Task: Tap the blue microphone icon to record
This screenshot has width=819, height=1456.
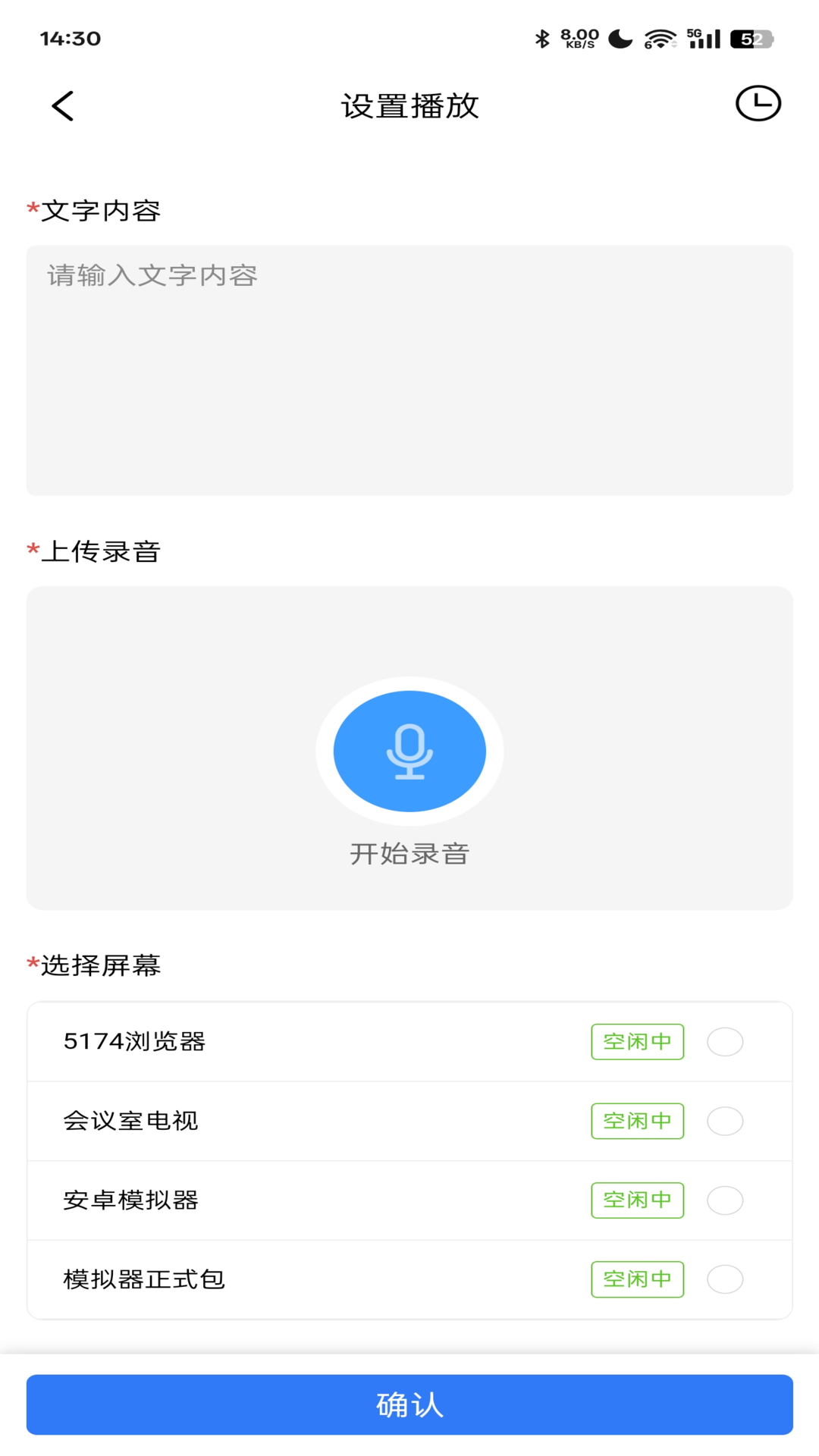Action: point(409,751)
